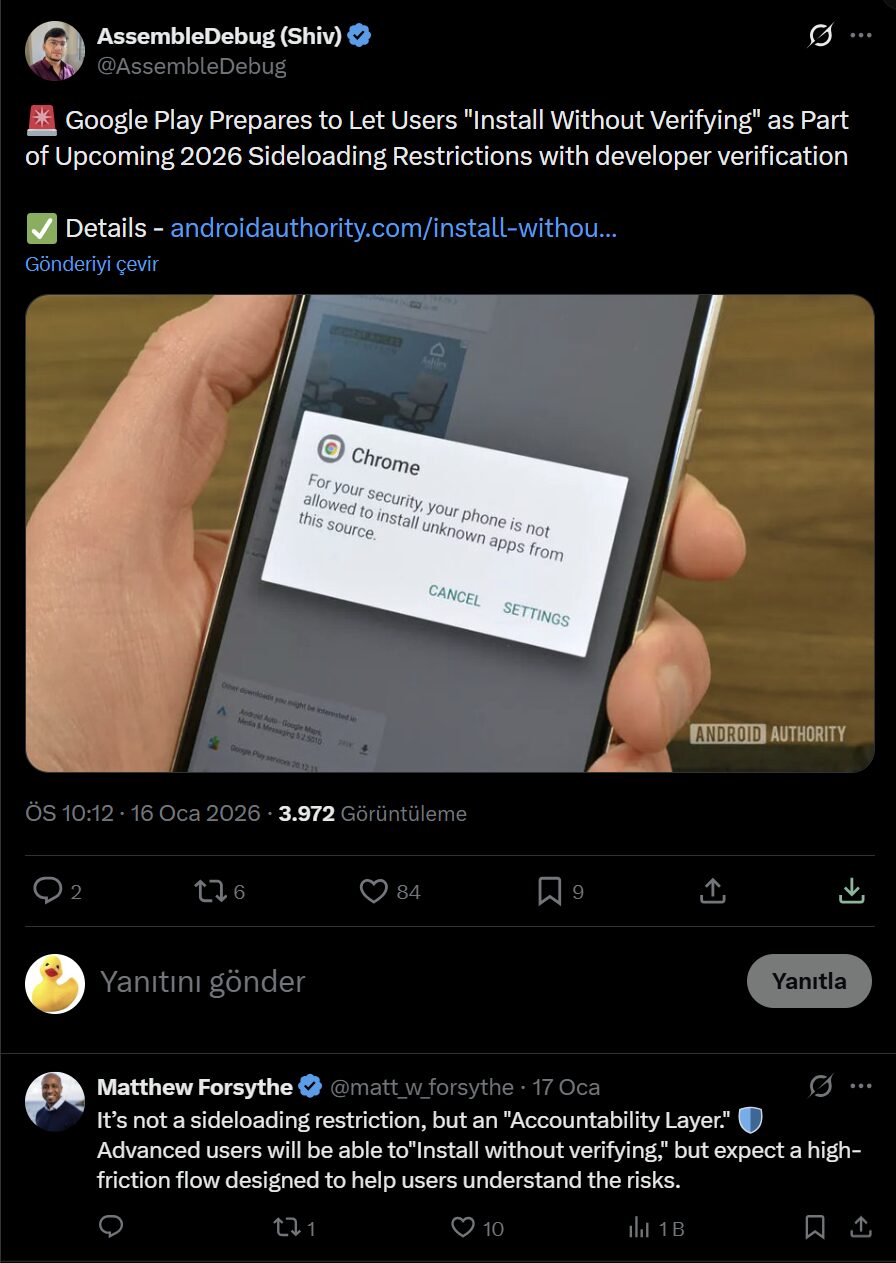The image size is (896, 1263).
Task: Like AssembleDebug's post
Action: click(x=374, y=891)
